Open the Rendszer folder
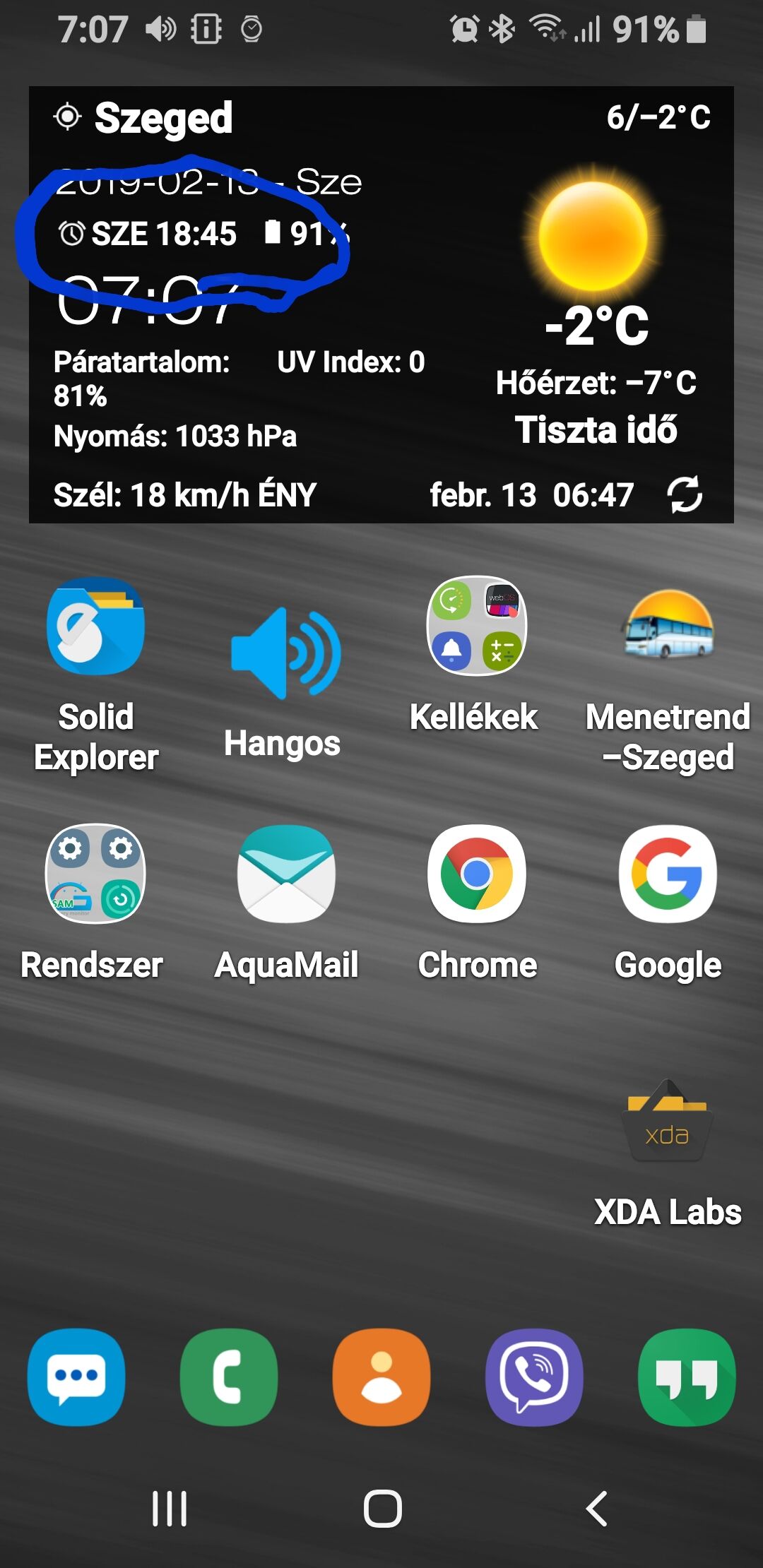The width and height of the screenshot is (763, 1568). tap(95, 874)
